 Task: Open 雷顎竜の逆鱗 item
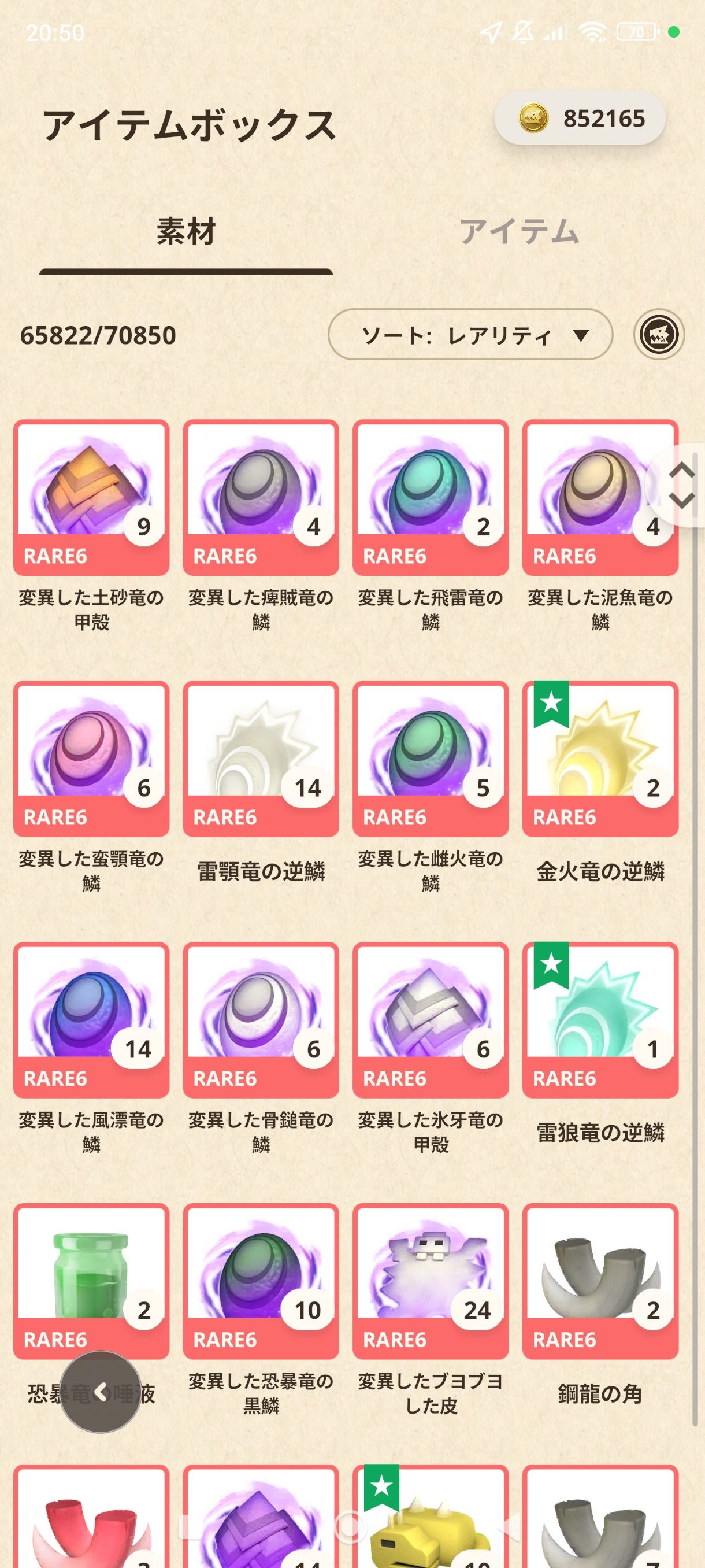click(261, 759)
